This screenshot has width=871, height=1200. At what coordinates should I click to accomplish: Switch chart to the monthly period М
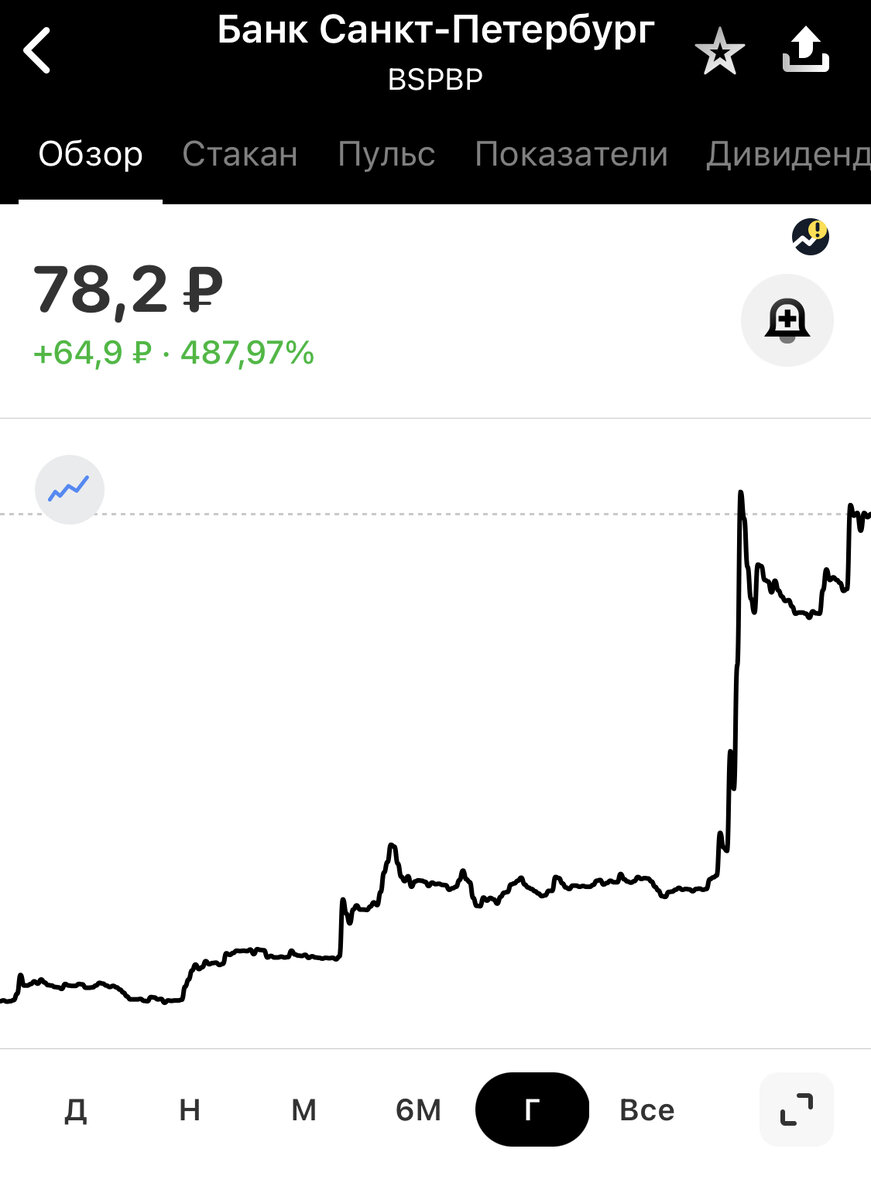304,1110
